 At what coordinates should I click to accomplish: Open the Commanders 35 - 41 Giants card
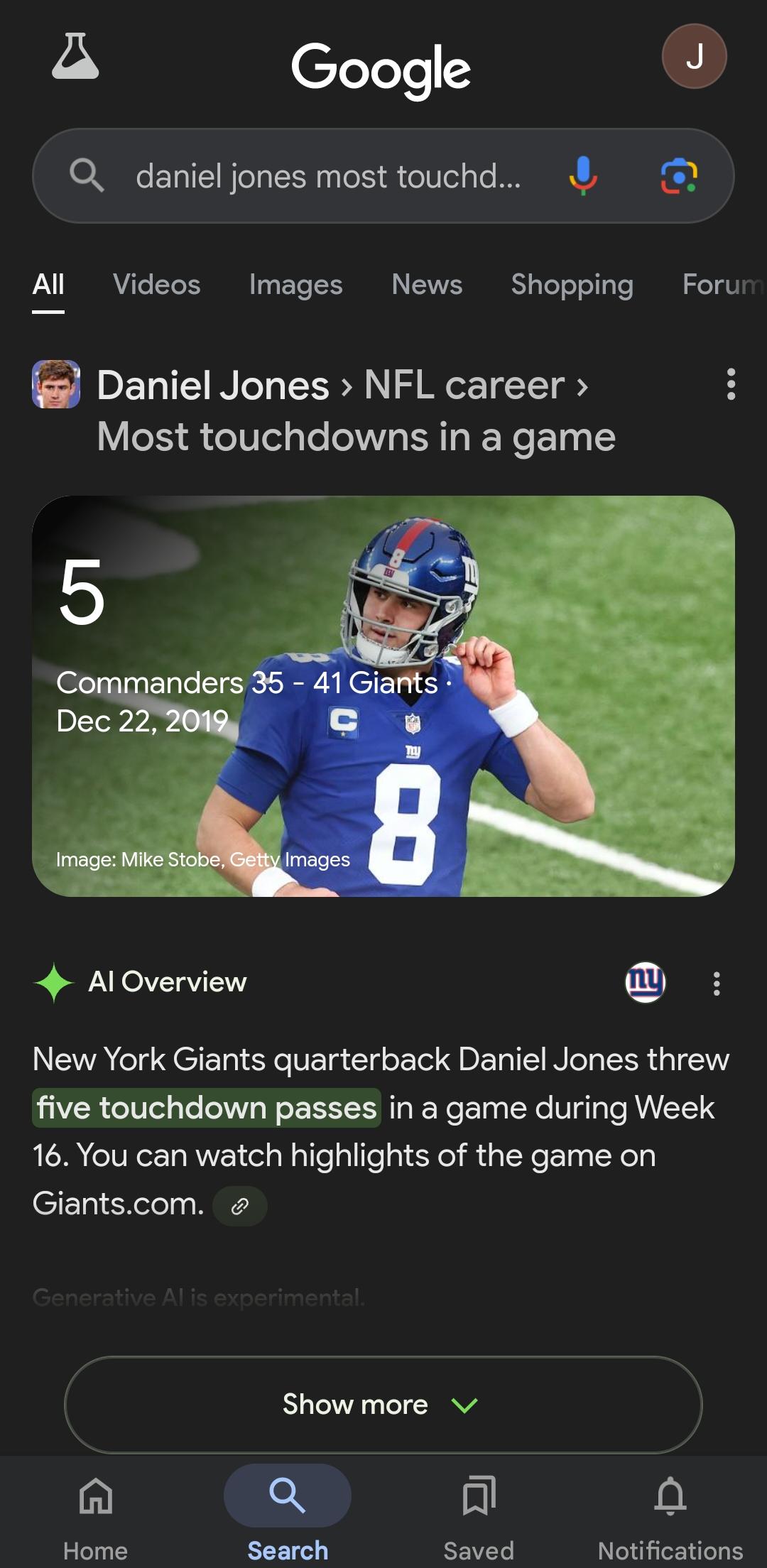[383, 696]
